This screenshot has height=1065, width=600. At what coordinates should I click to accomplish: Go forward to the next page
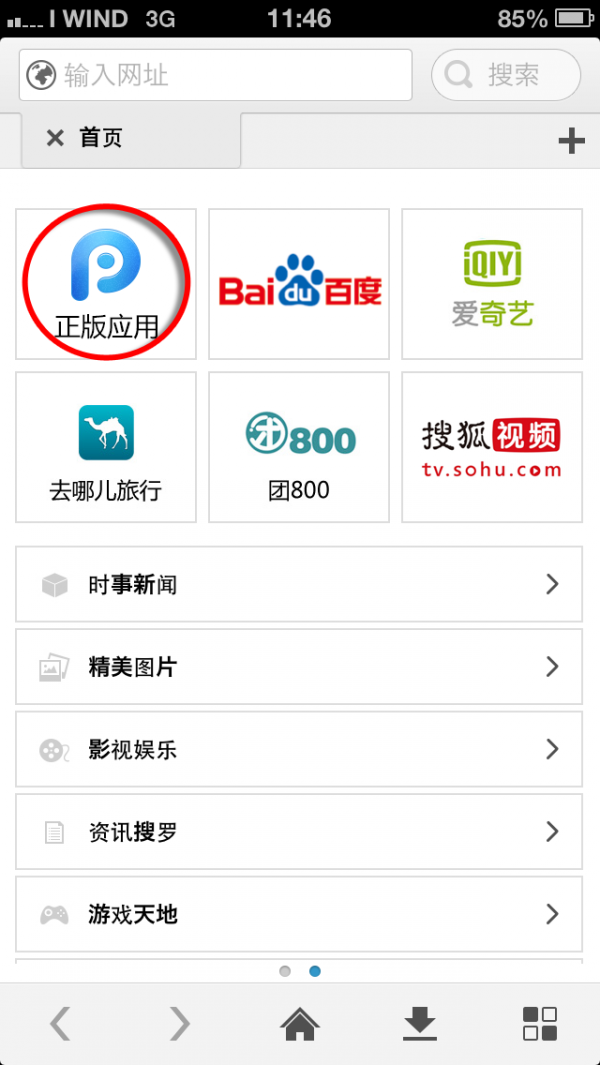pos(180,1023)
